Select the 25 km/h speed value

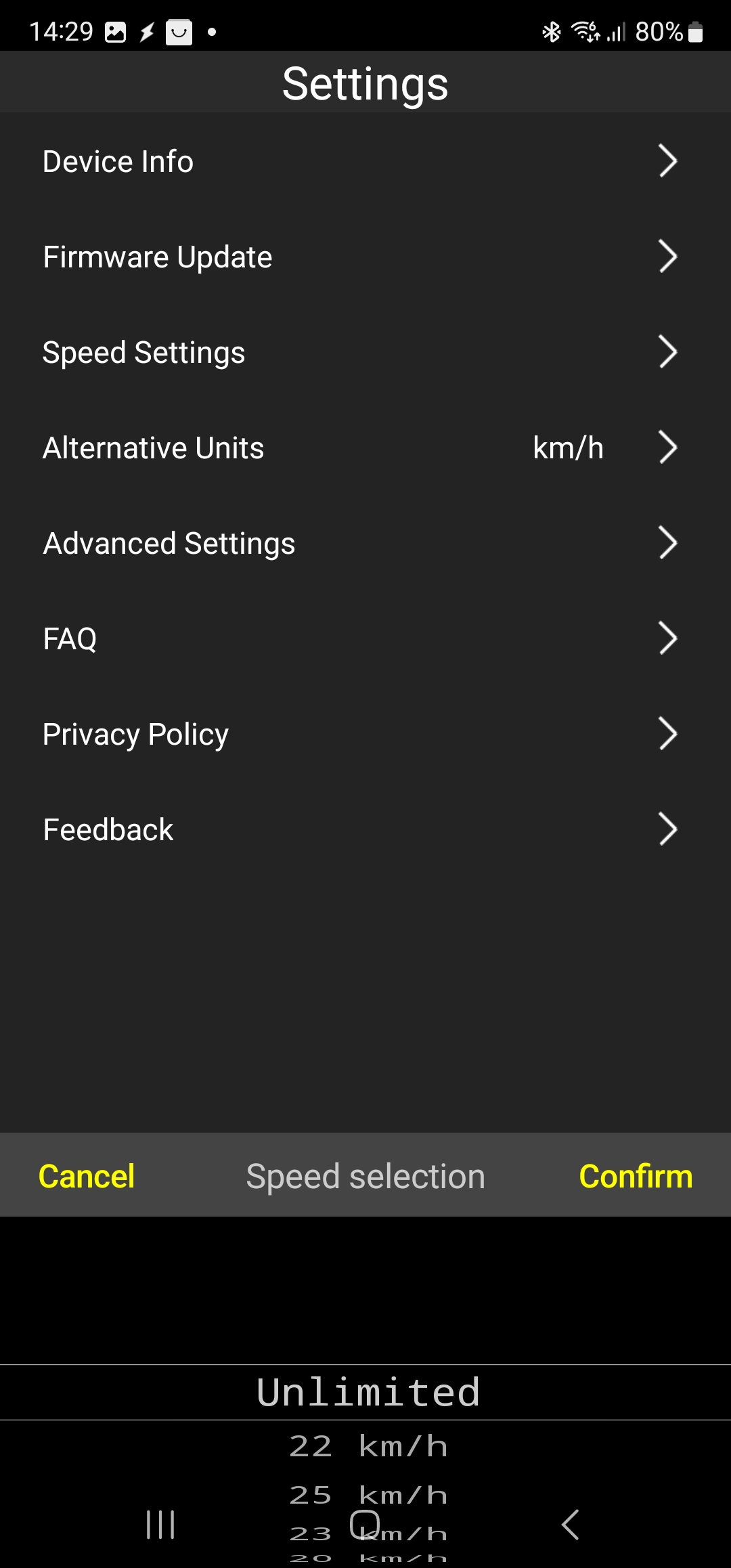pyautogui.click(x=368, y=1494)
